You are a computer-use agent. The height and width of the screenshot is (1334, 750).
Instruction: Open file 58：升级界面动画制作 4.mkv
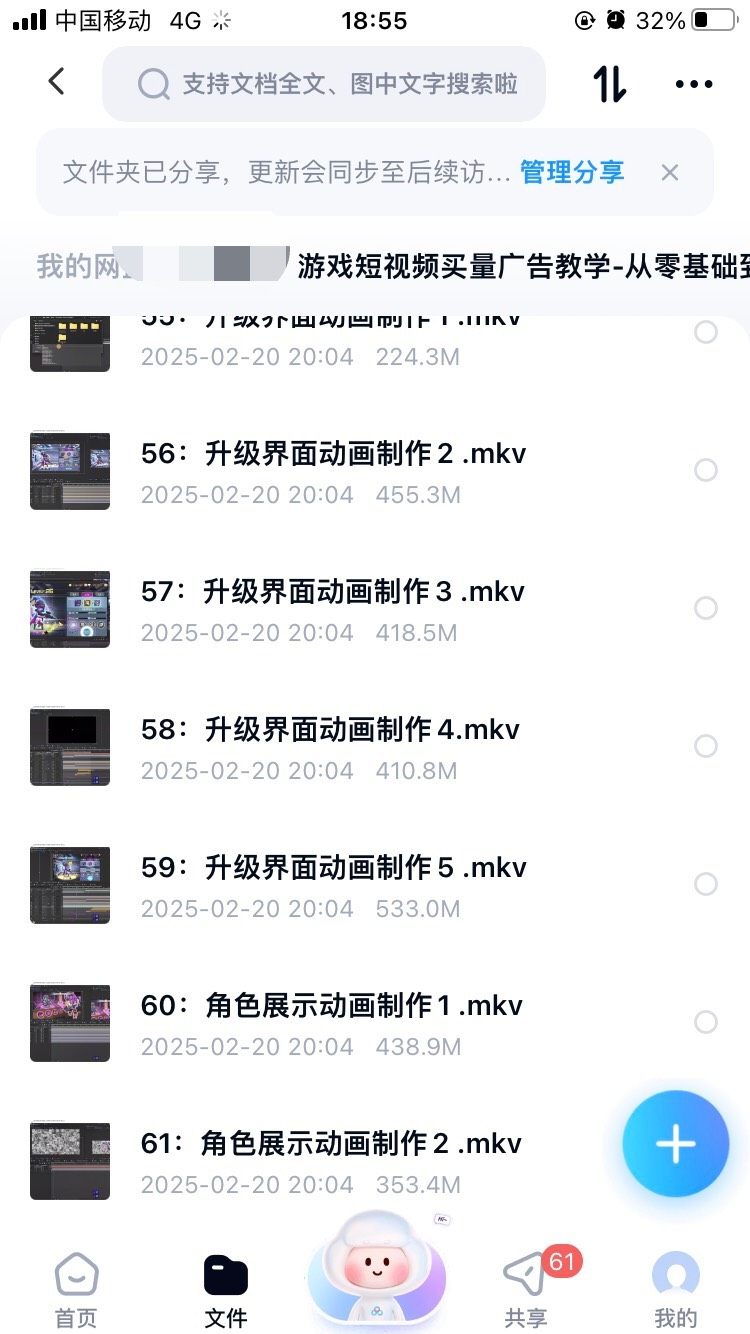click(x=330, y=731)
